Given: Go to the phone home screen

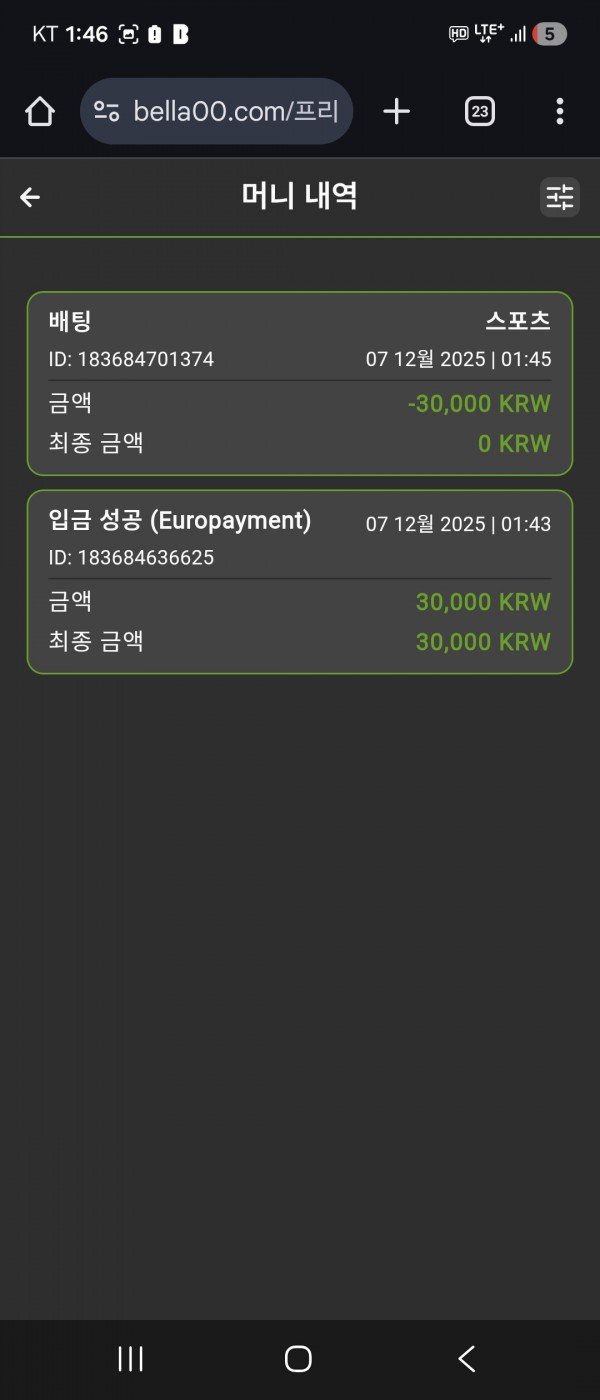Looking at the screenshot, I should point(298,1358).
